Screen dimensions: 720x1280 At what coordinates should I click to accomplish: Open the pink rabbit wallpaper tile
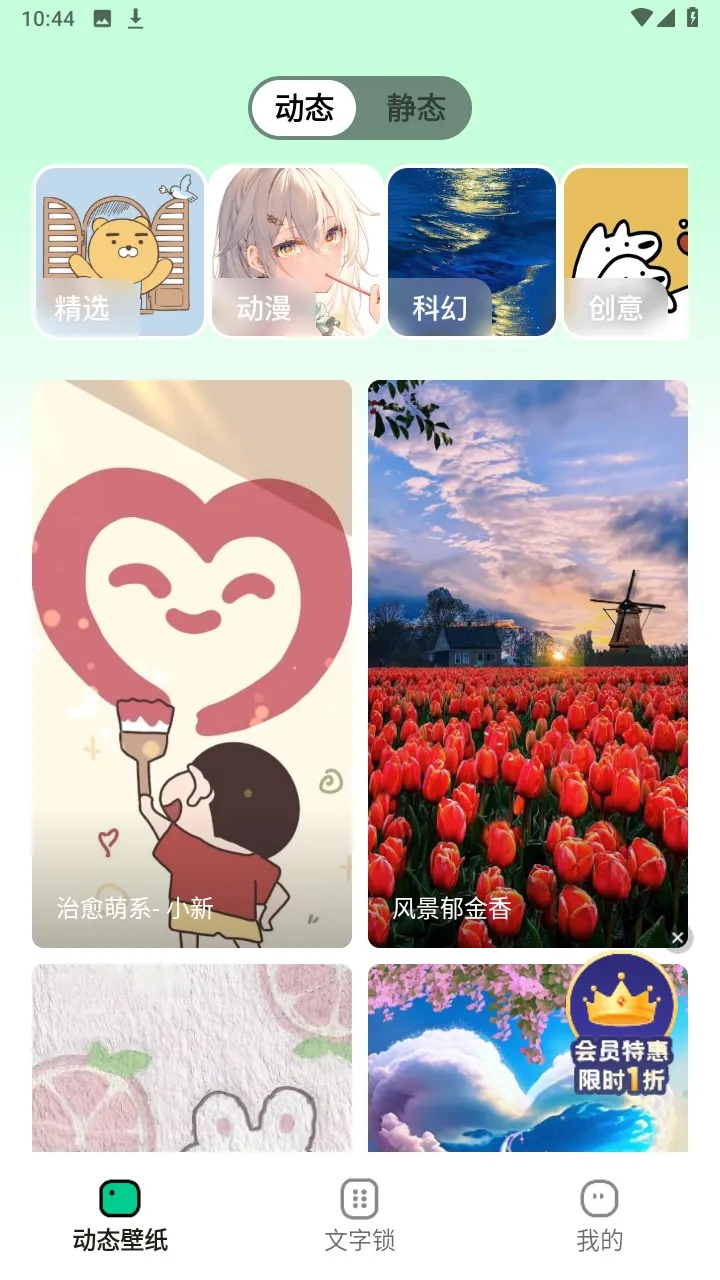click(x=192, y=1057)
